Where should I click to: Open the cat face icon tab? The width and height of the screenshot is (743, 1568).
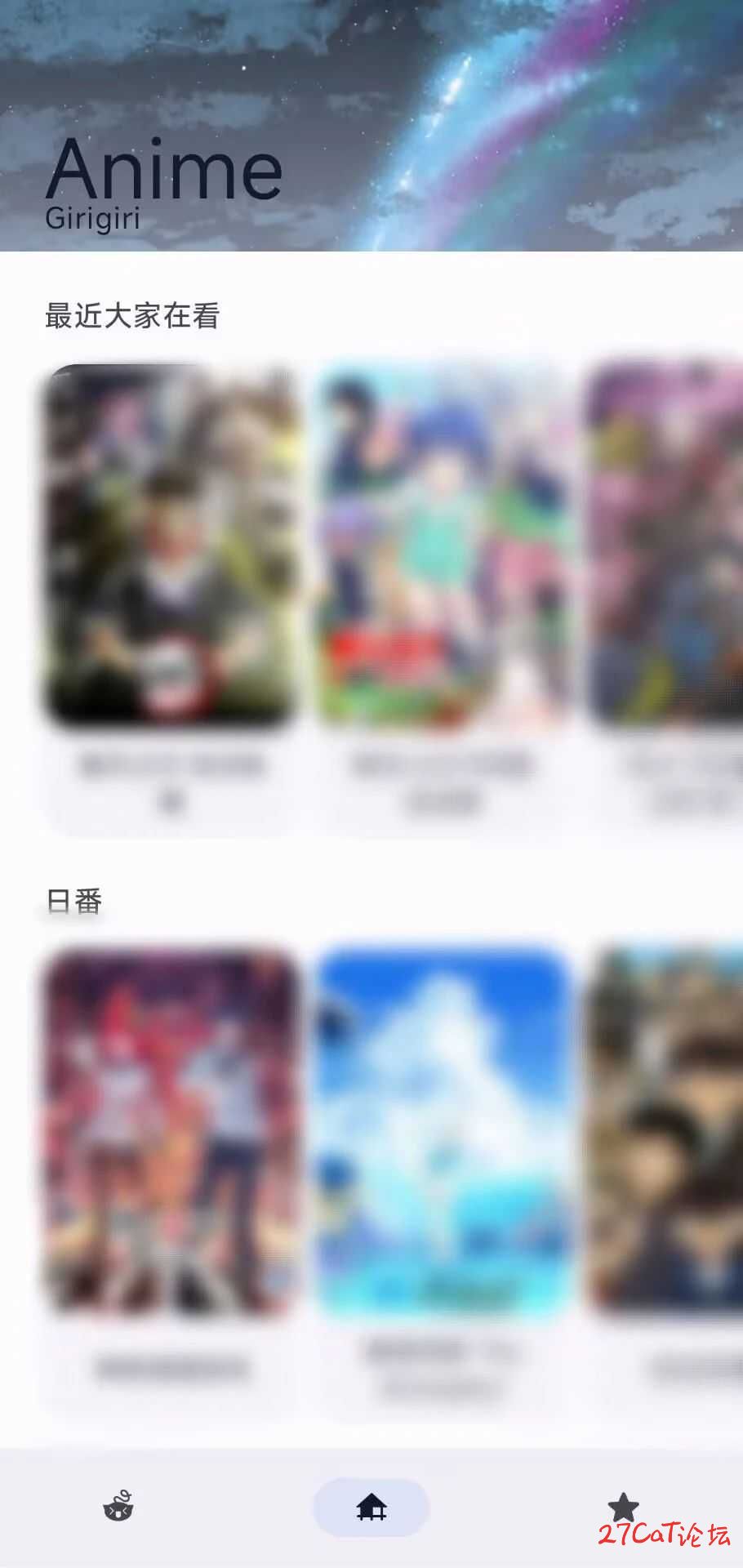coord(119,1507)
